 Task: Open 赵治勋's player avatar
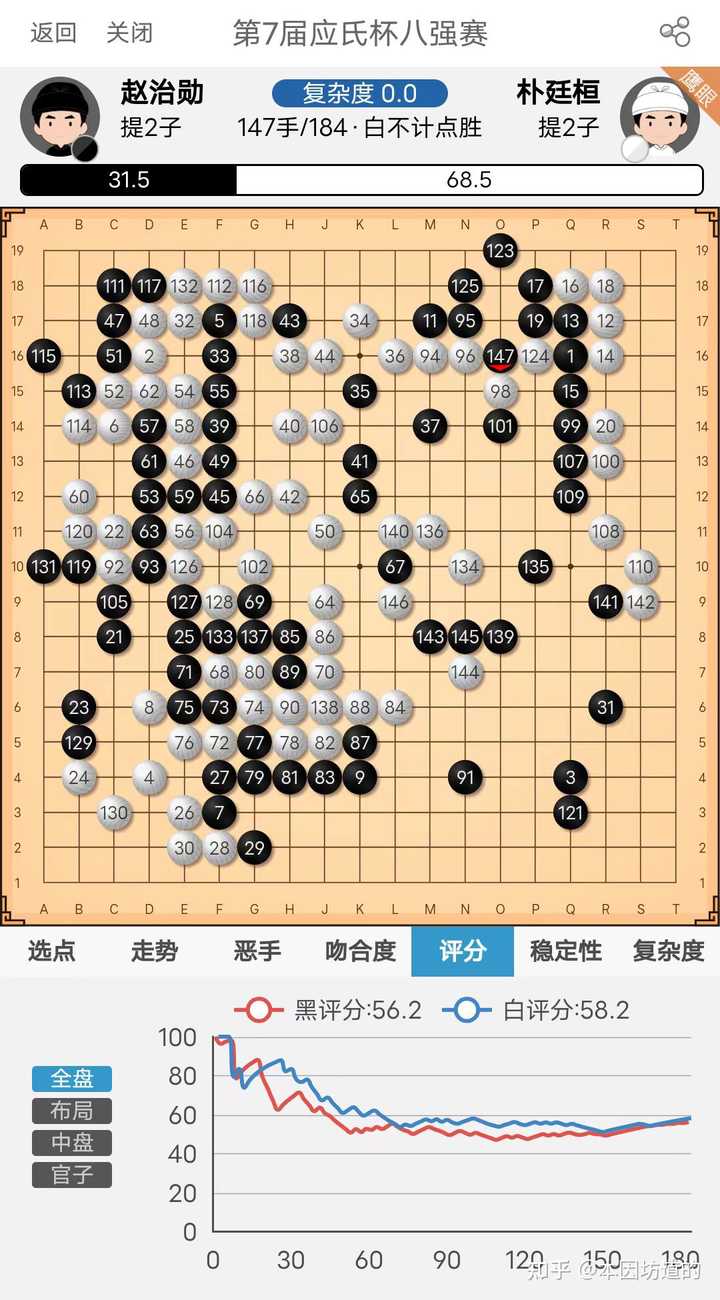coord(60,117)
